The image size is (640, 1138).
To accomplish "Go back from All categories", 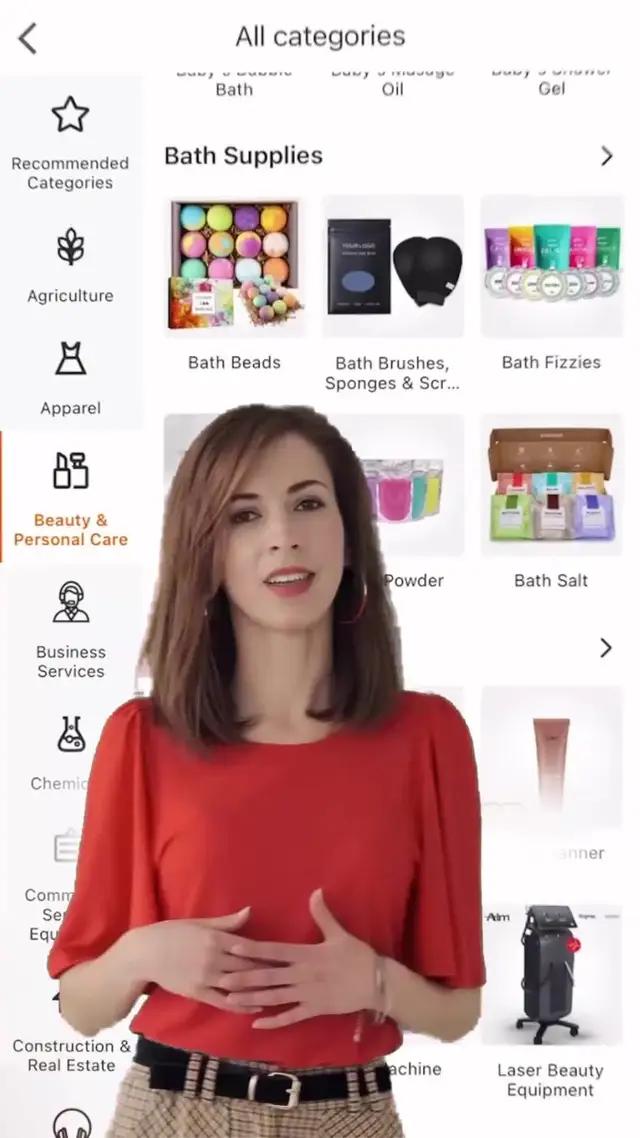I will 28,38.
